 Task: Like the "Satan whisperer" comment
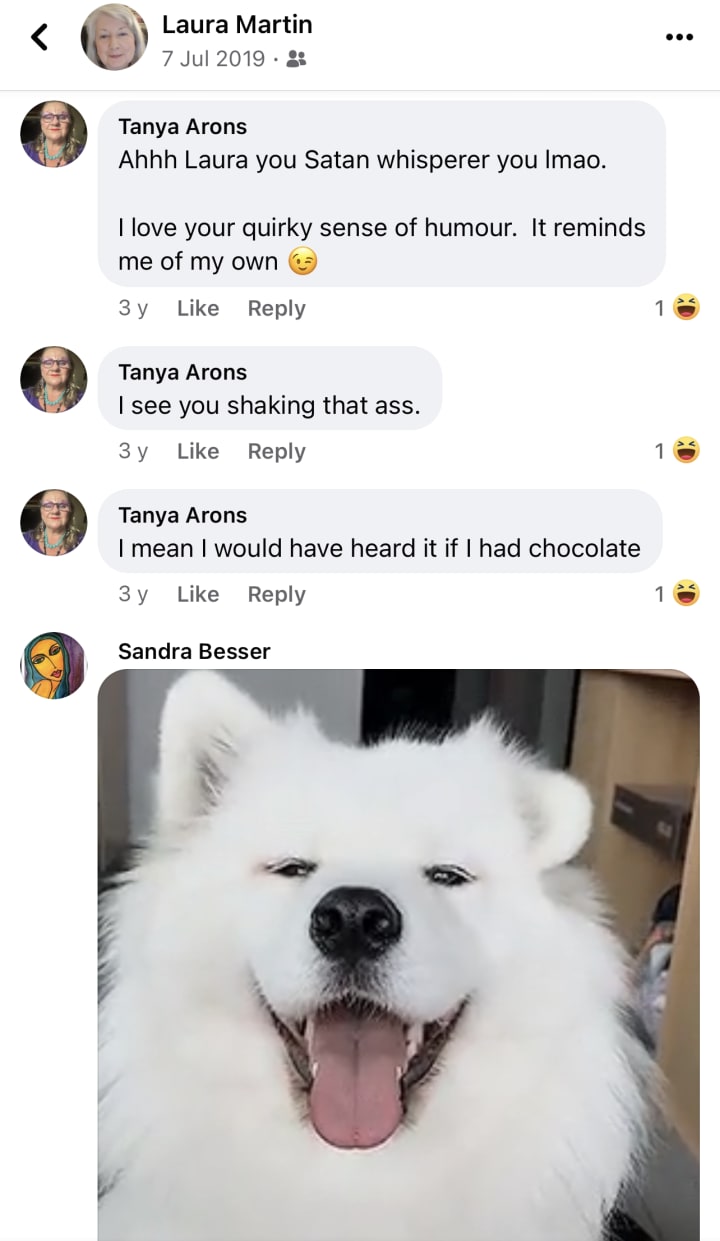pyautogui.click(x=197, y=308)
